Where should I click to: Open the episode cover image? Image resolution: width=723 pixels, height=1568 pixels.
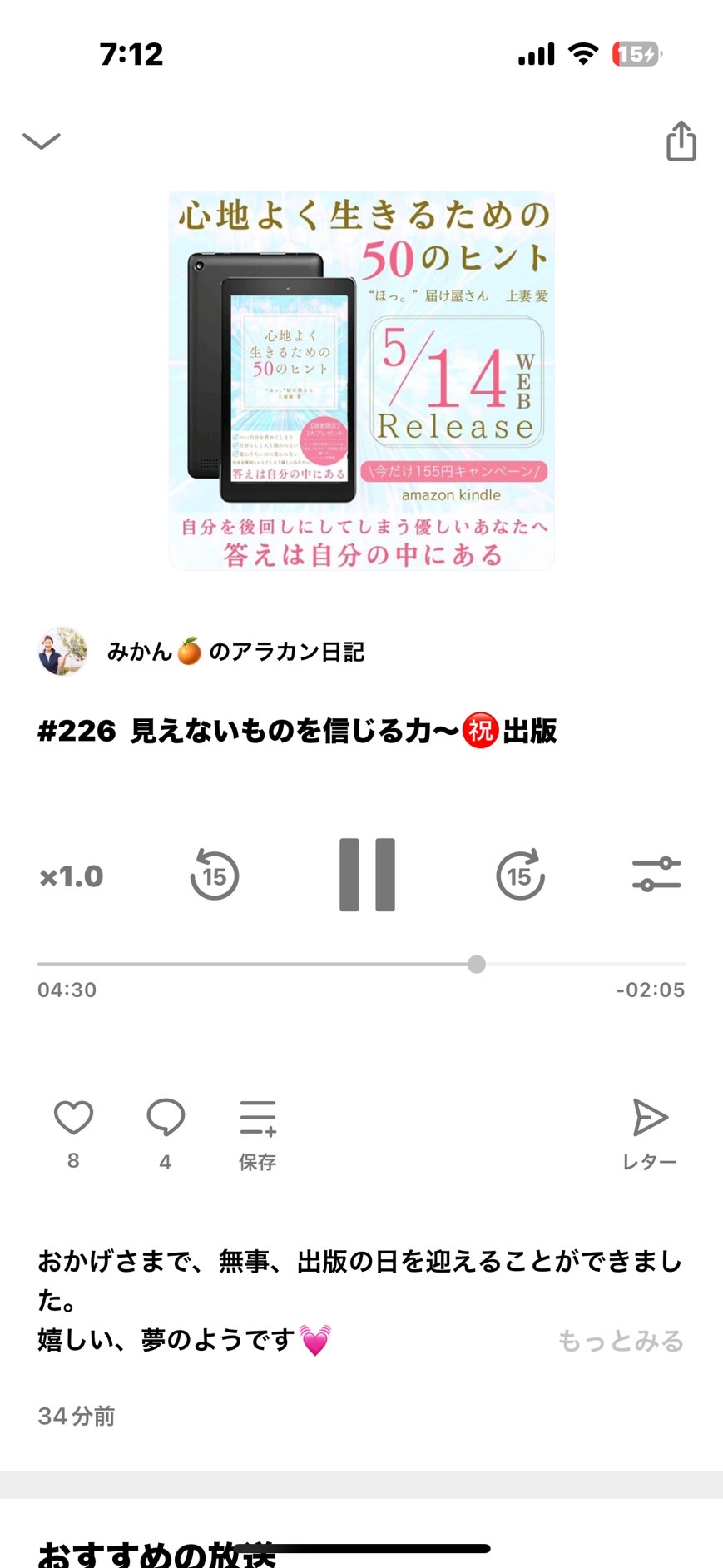pos(362,381)
